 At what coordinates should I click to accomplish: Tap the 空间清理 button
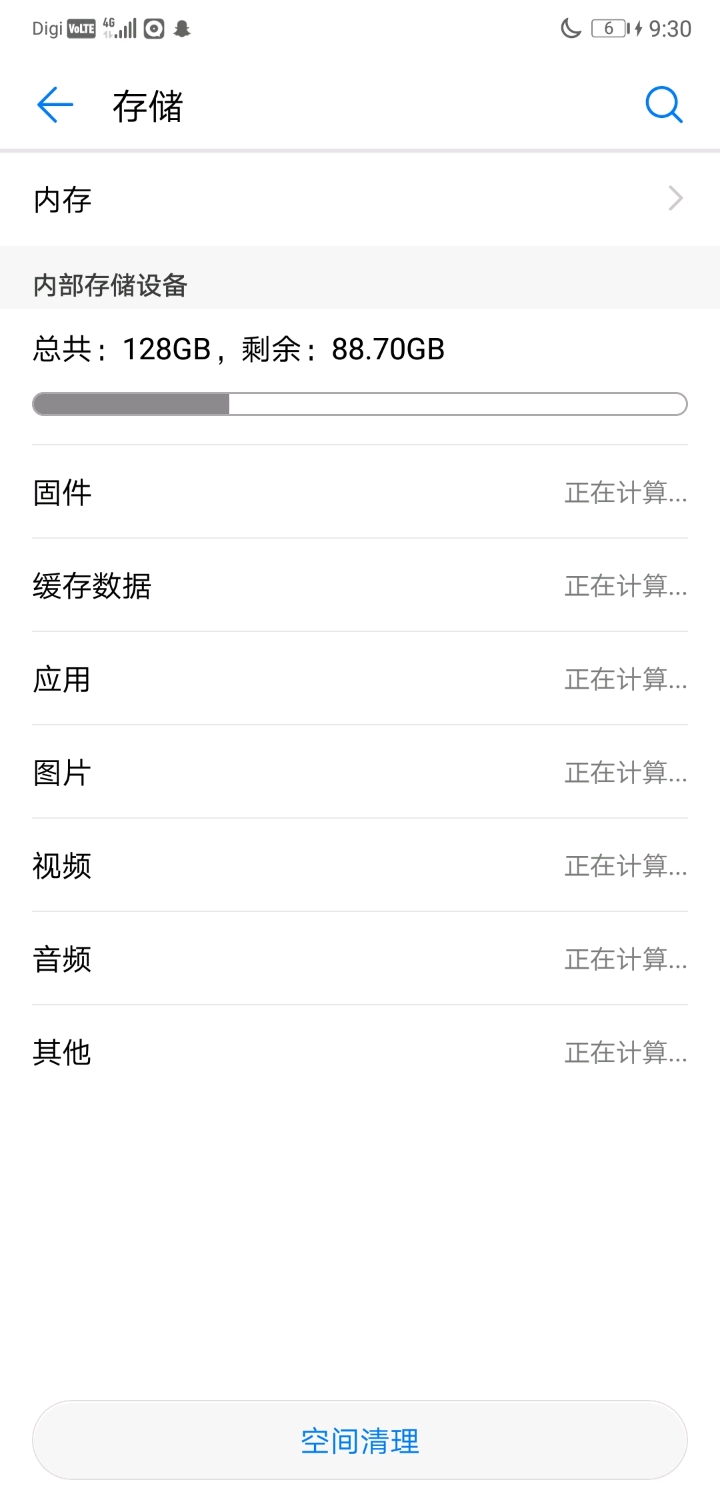click(360, 1440)
